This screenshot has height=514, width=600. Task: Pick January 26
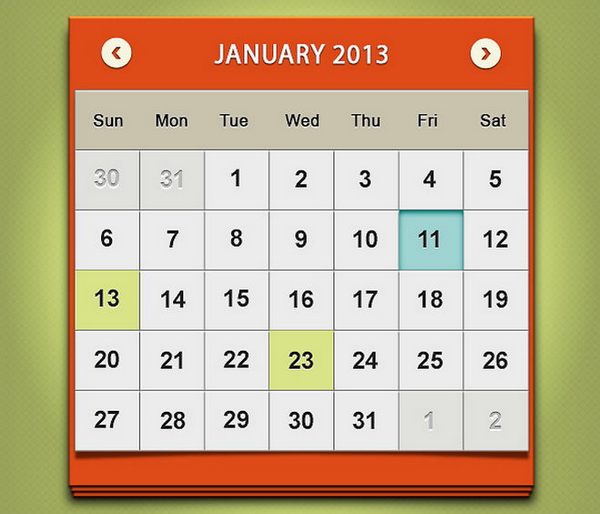coord(495,361)
